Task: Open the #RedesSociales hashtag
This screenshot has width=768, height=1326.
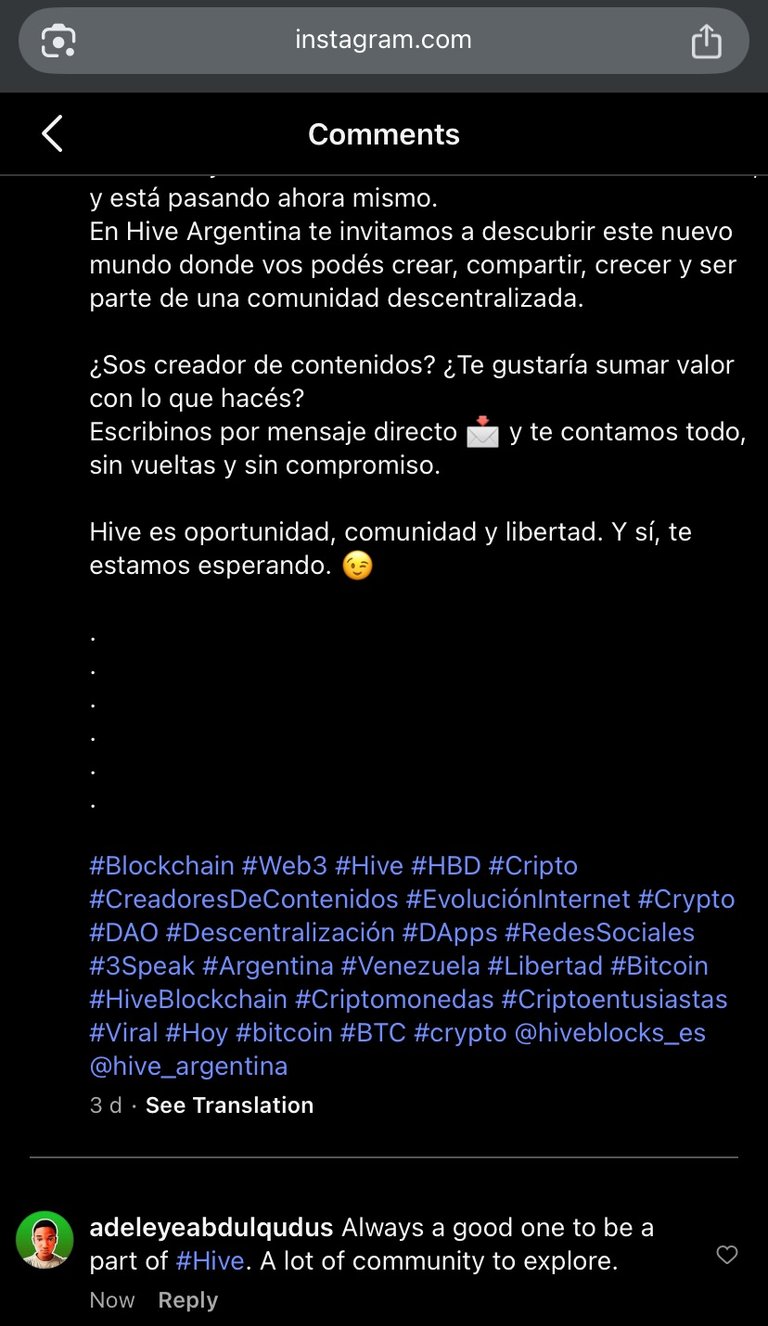Action: coord(599,933)
